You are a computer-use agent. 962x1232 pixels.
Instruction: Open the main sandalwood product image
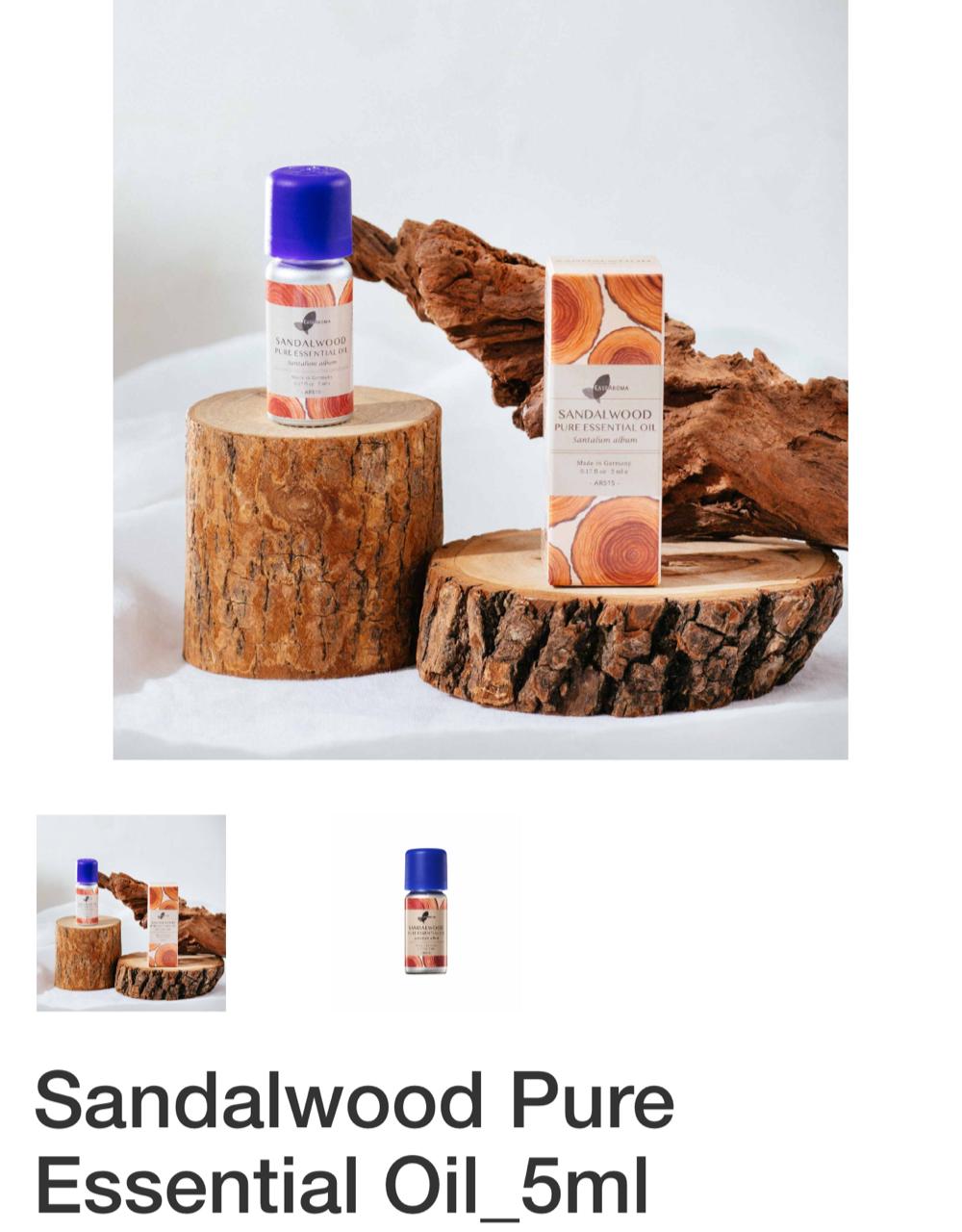click(480, 379)
